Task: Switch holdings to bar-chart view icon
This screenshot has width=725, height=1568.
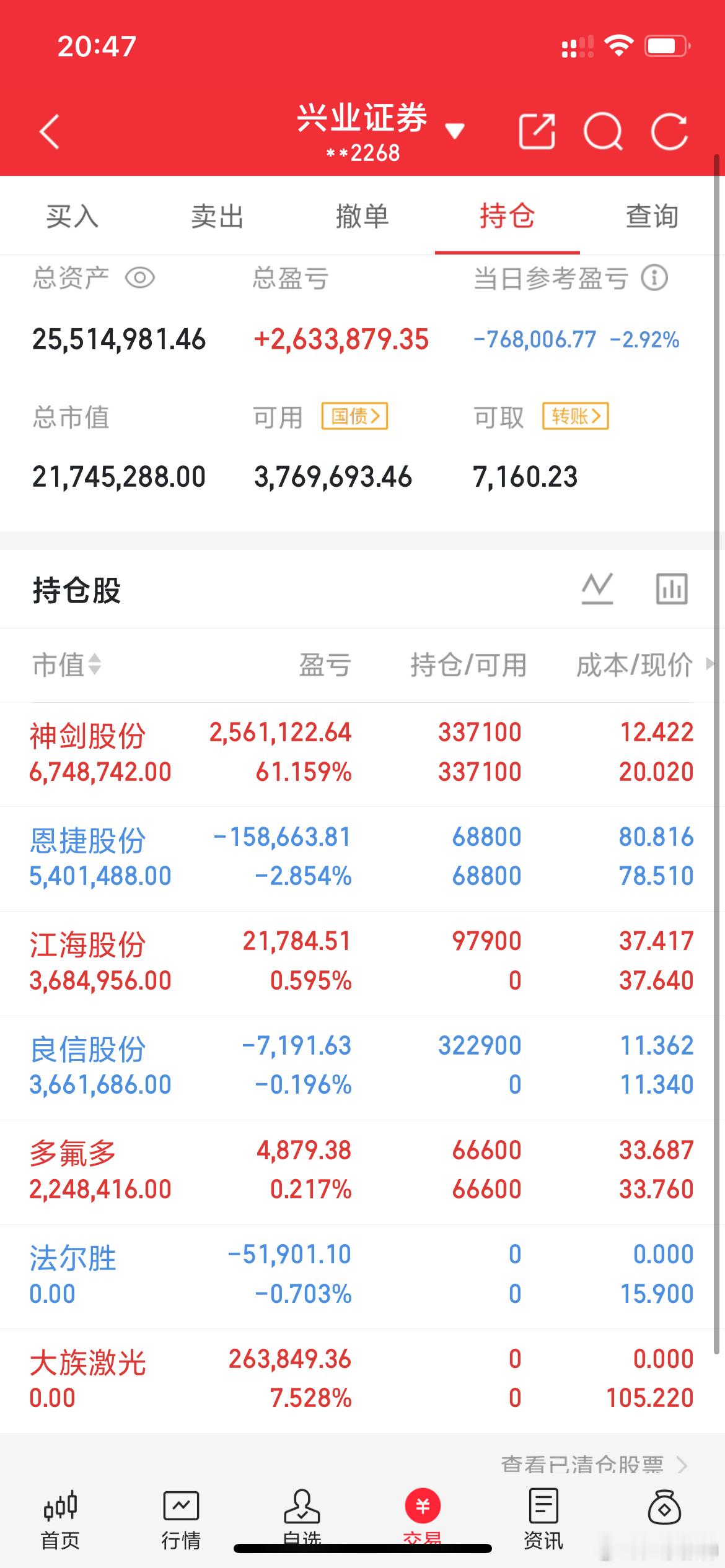Action: tap(672, 589)
